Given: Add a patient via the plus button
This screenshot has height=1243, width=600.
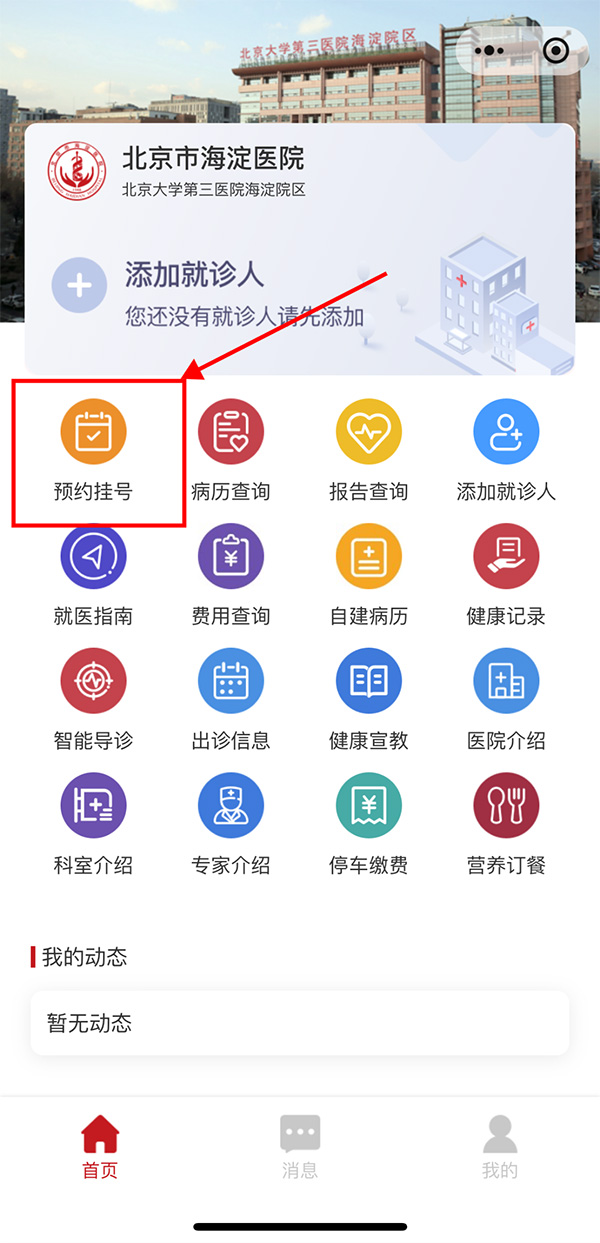Looking at the screenshot, I should (x=79, y=285).
